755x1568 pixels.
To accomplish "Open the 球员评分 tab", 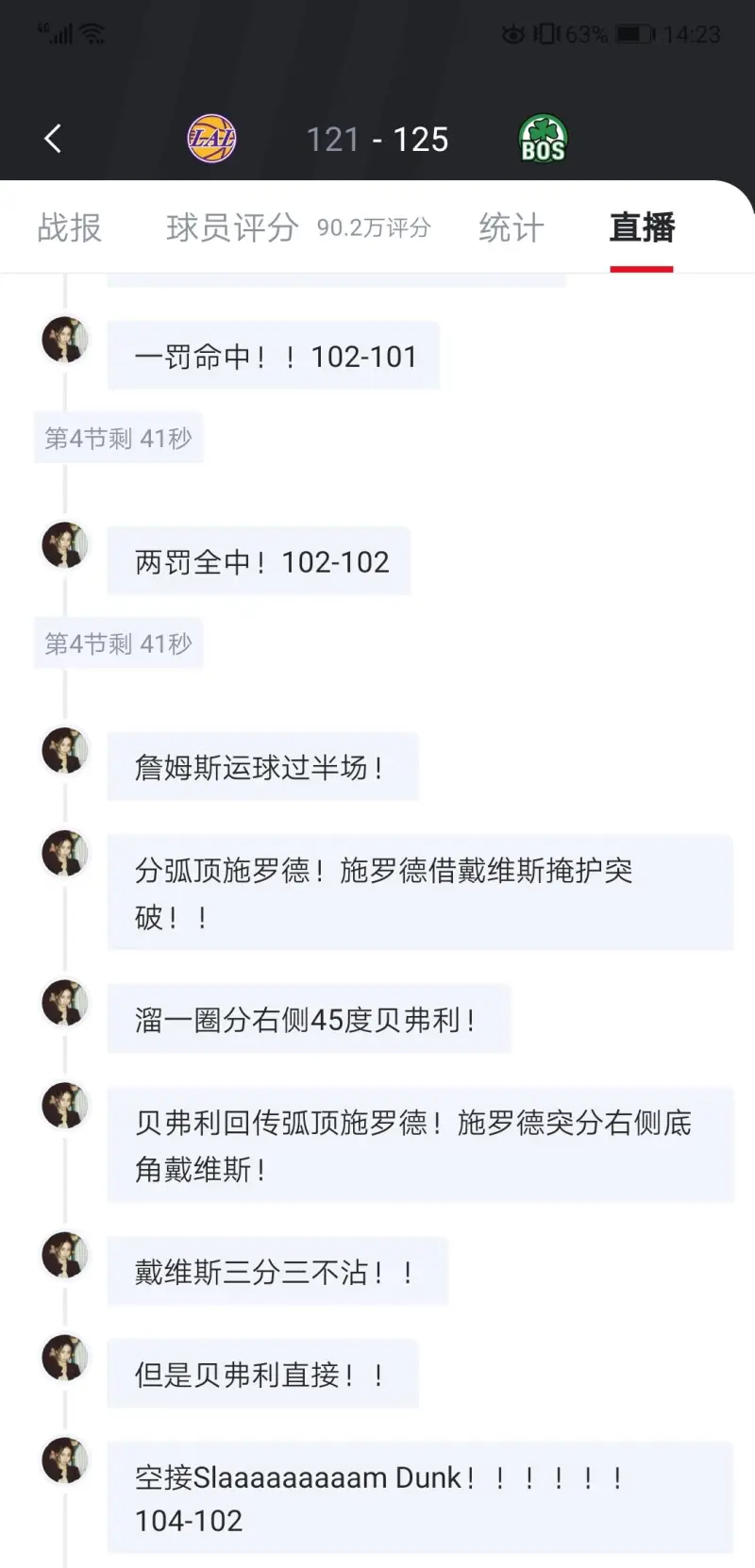I will (232, 227).
